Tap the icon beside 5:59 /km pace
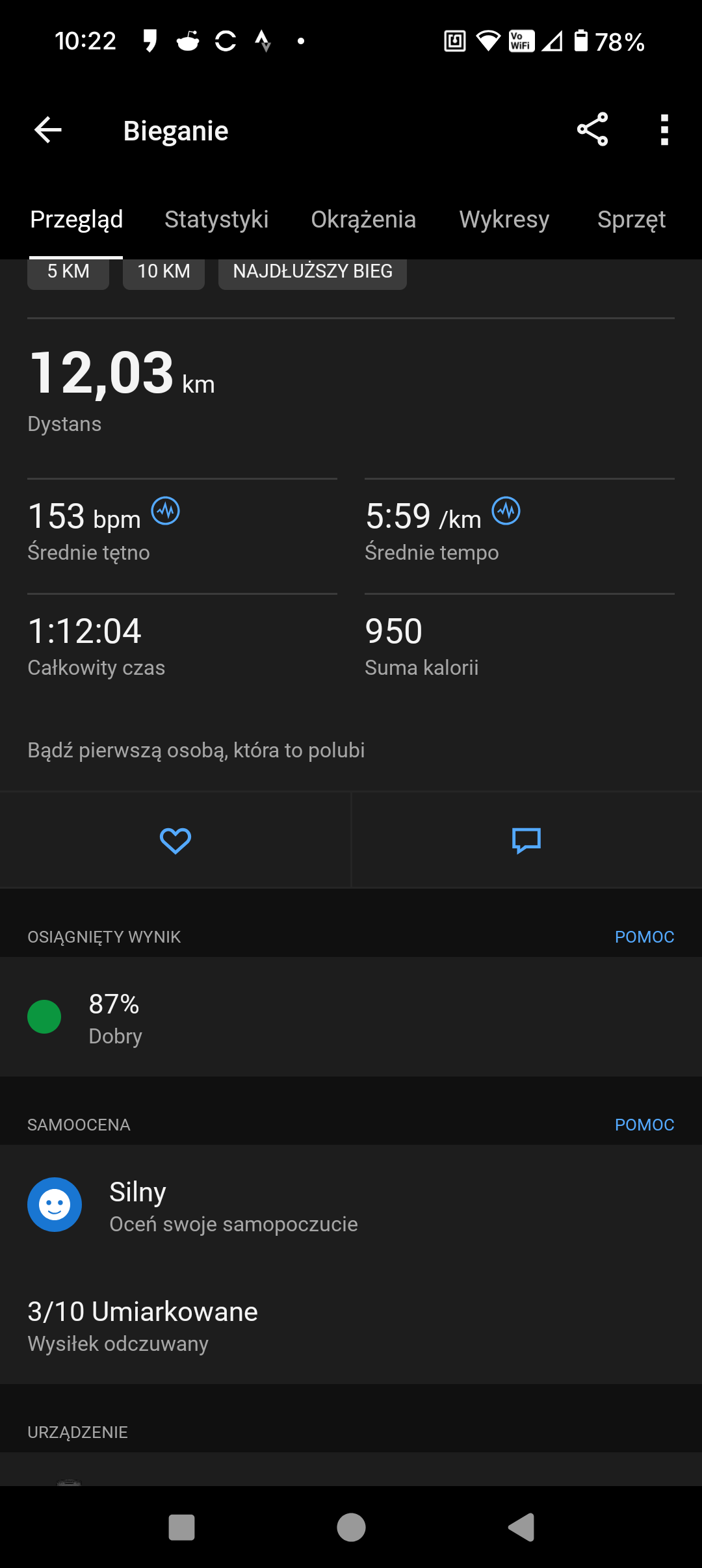The height and width of the screenshot is (1568, 702). point(506,511)
